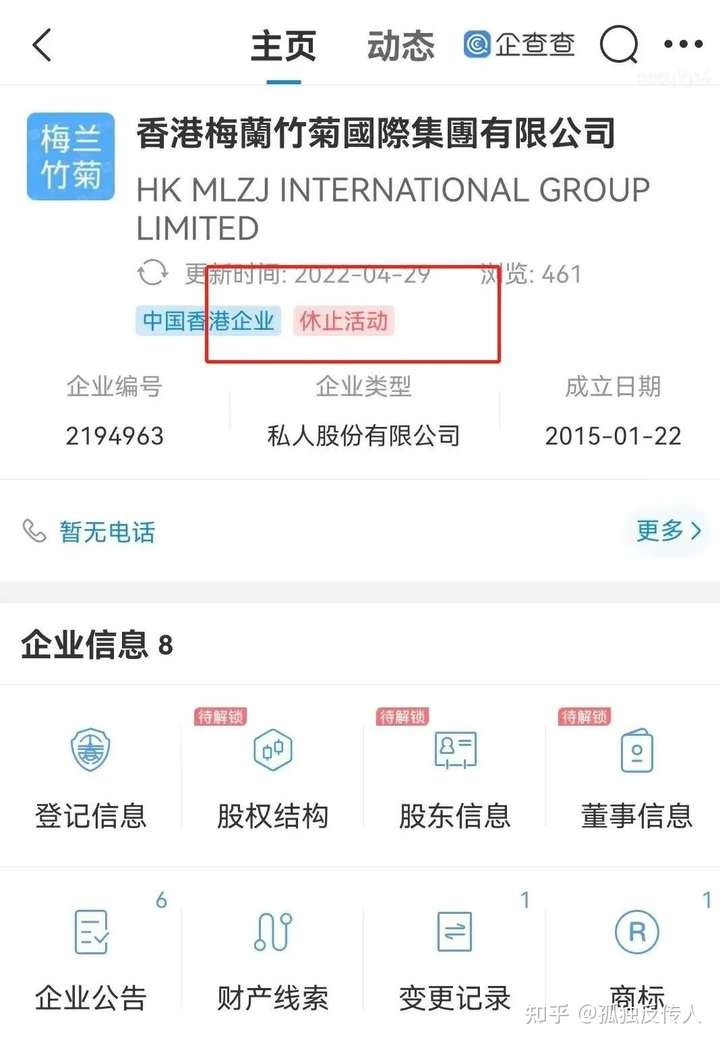Screen dimensions: 720x1044
Task: Open 财产线索 property clues
Action: click(272, 958)
